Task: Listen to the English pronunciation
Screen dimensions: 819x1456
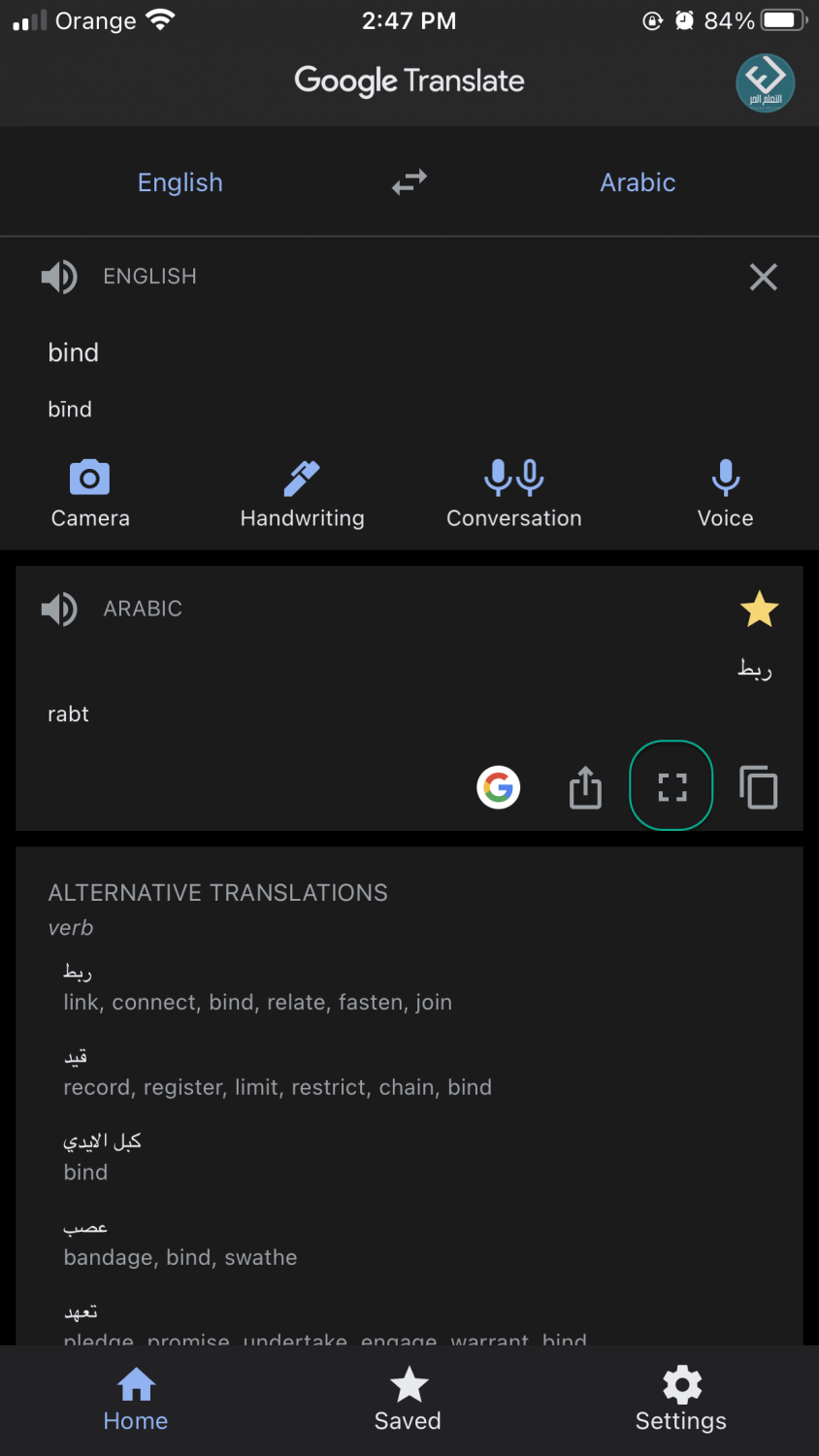Action: [x=59, y=277]
